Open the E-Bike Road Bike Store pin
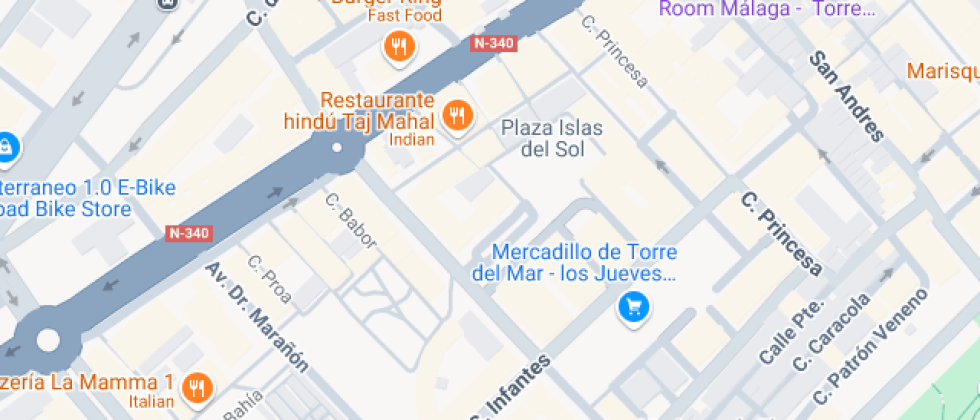 click(x=8, y=147)
